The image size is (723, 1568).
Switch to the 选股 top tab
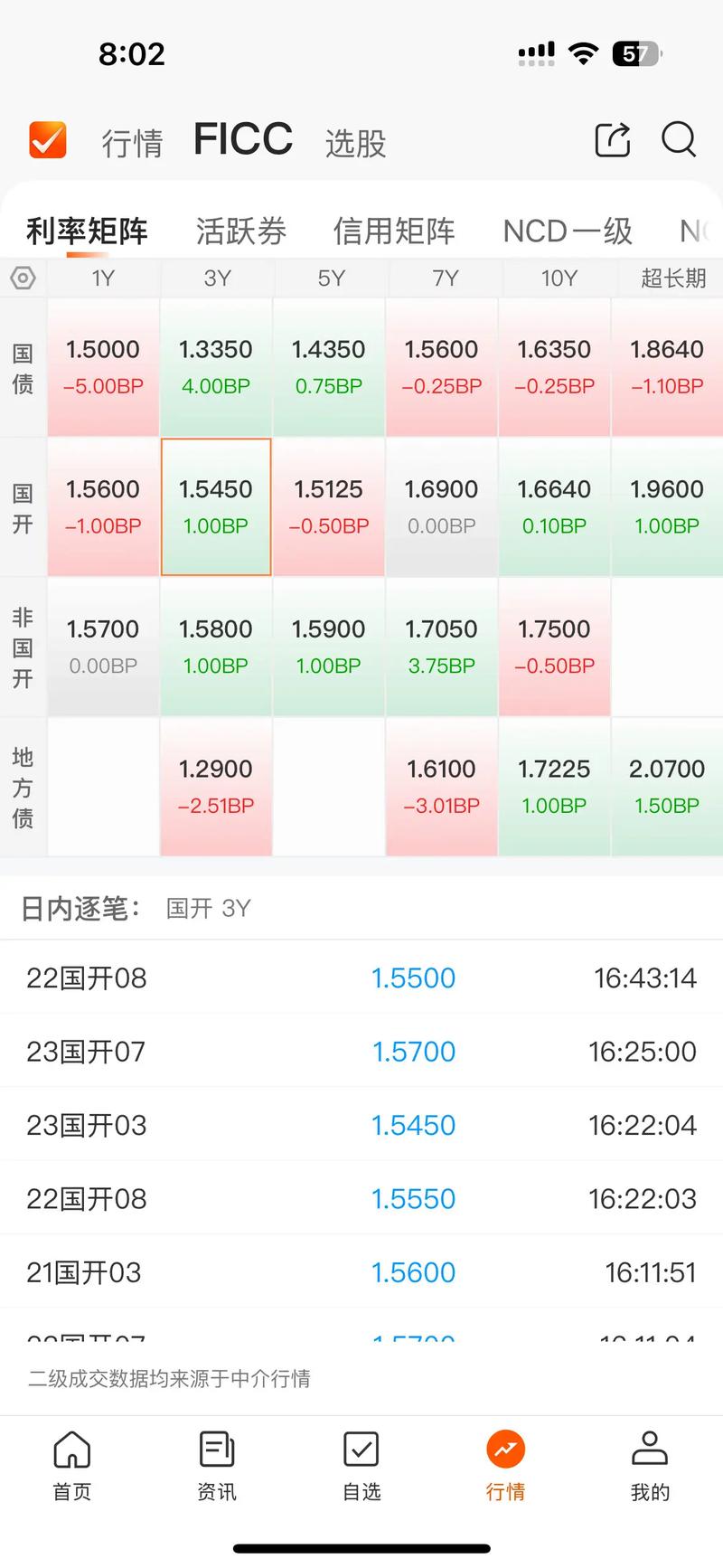click(x=355, y=143)
